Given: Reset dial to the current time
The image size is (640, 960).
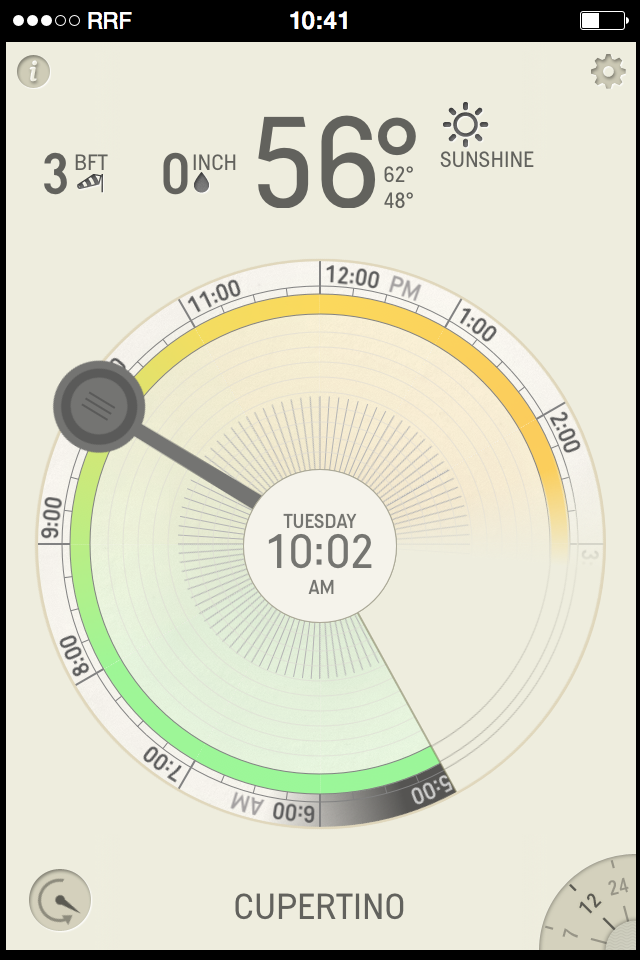Looking at the screenshot, I should point(60,899).
